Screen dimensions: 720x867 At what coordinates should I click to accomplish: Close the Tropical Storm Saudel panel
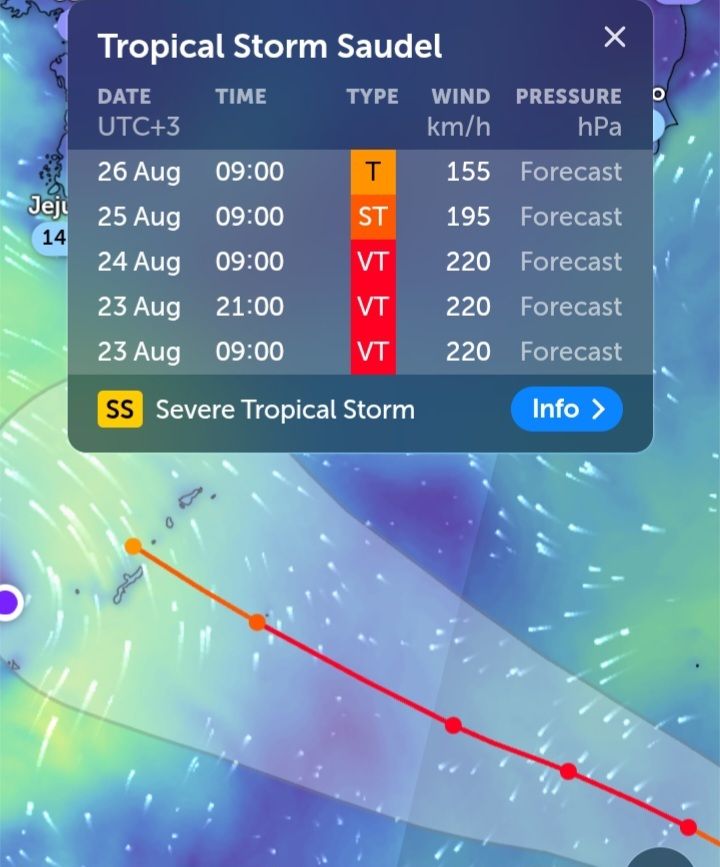coord(614,38)
